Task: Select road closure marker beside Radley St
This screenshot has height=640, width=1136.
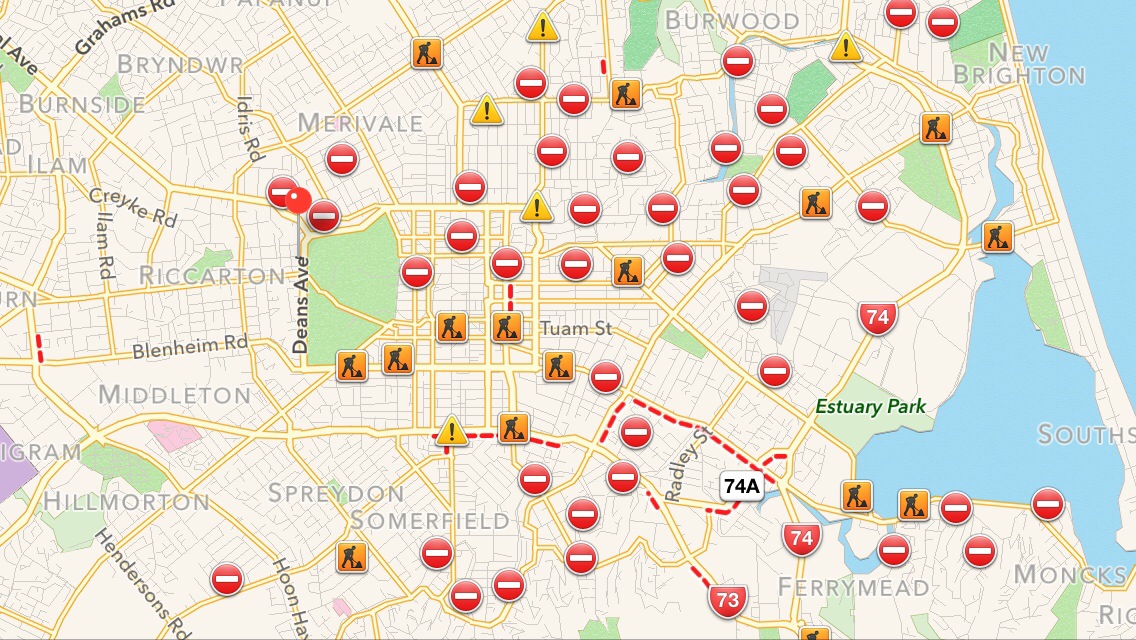Action: pos(636,433)
